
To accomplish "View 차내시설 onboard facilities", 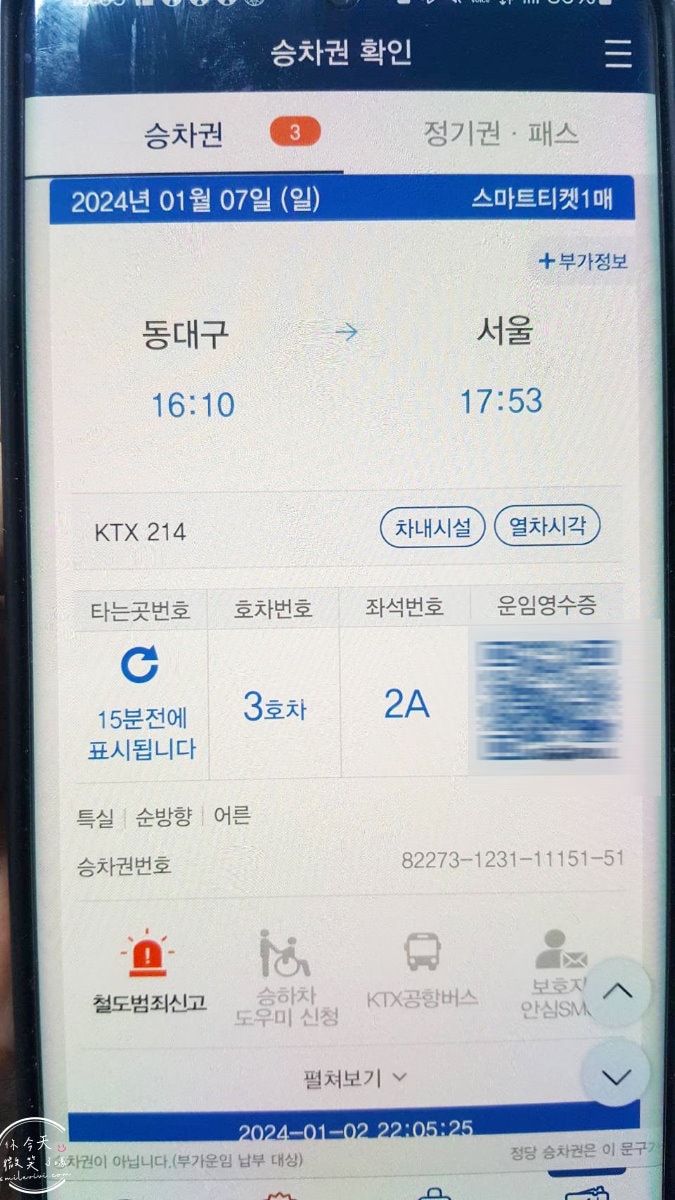I will point(432,527).
